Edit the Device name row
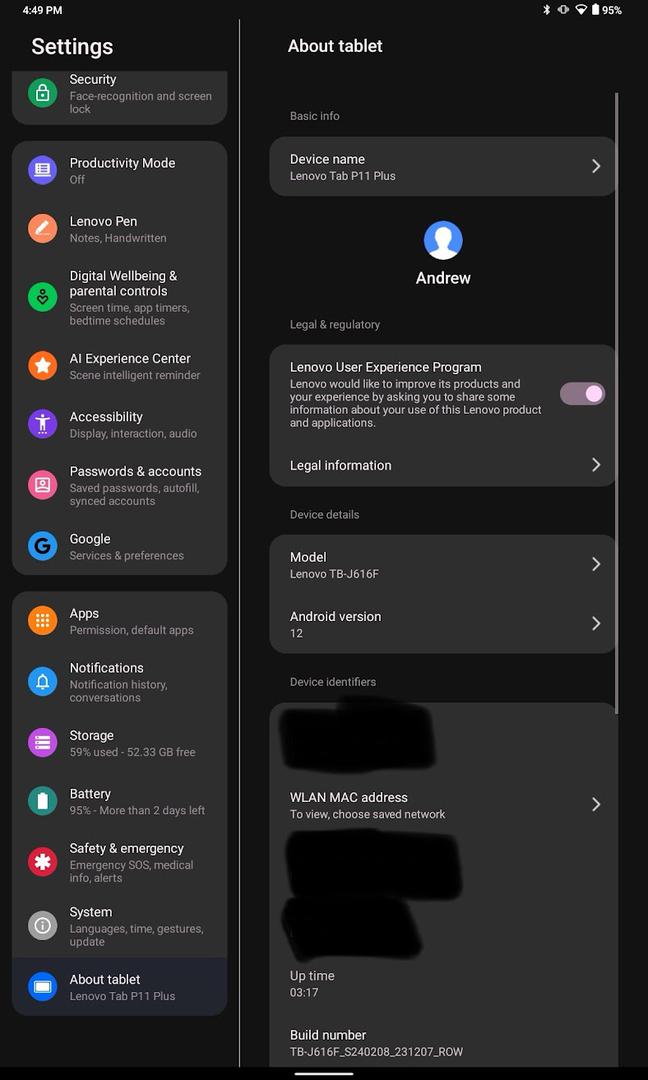Viewport: 648px width, 1080px height. tap(443, 166)
